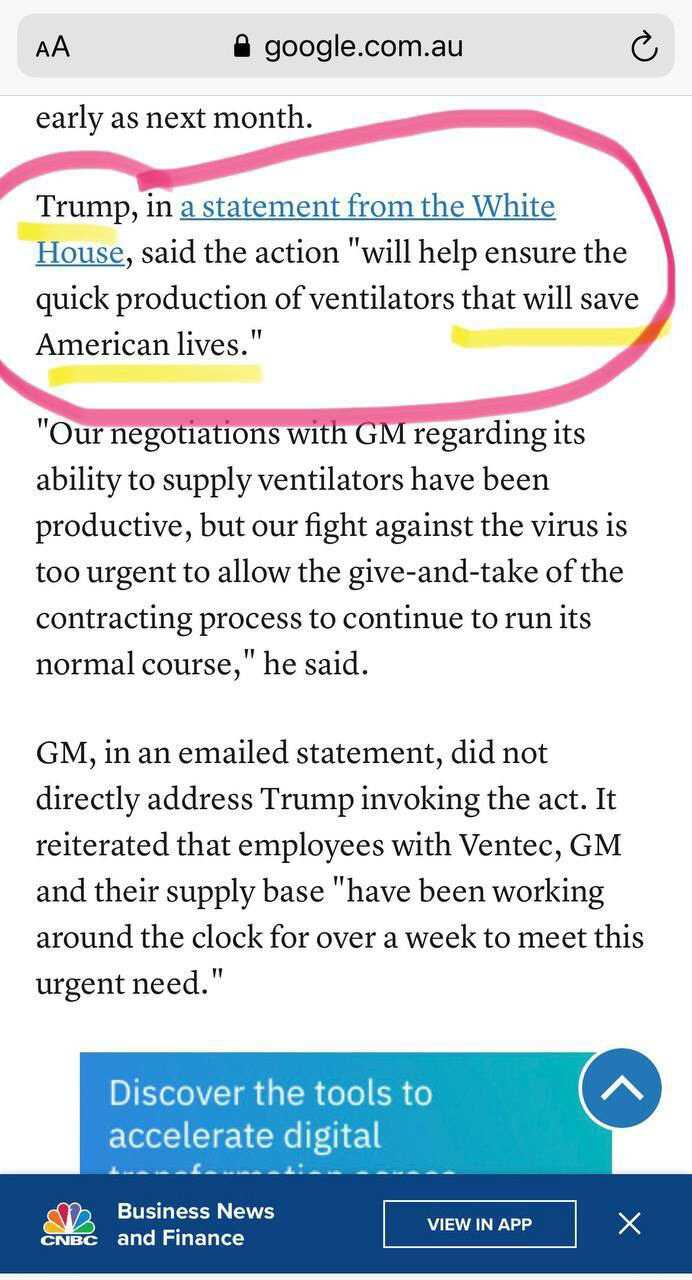Tap View in App for CNBC

point(480,1224)
